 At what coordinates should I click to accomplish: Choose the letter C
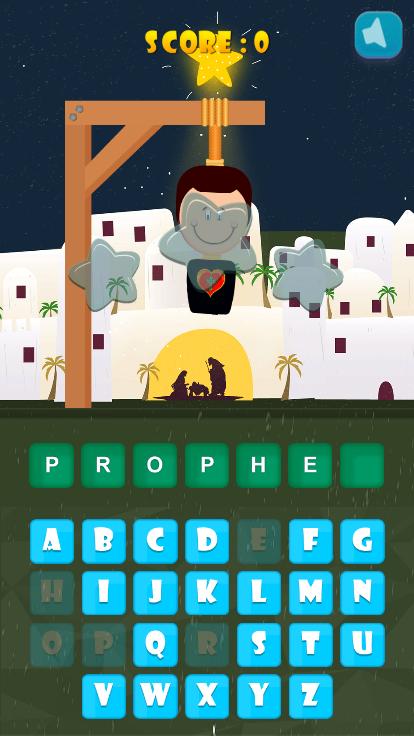(x=155, y=541)
